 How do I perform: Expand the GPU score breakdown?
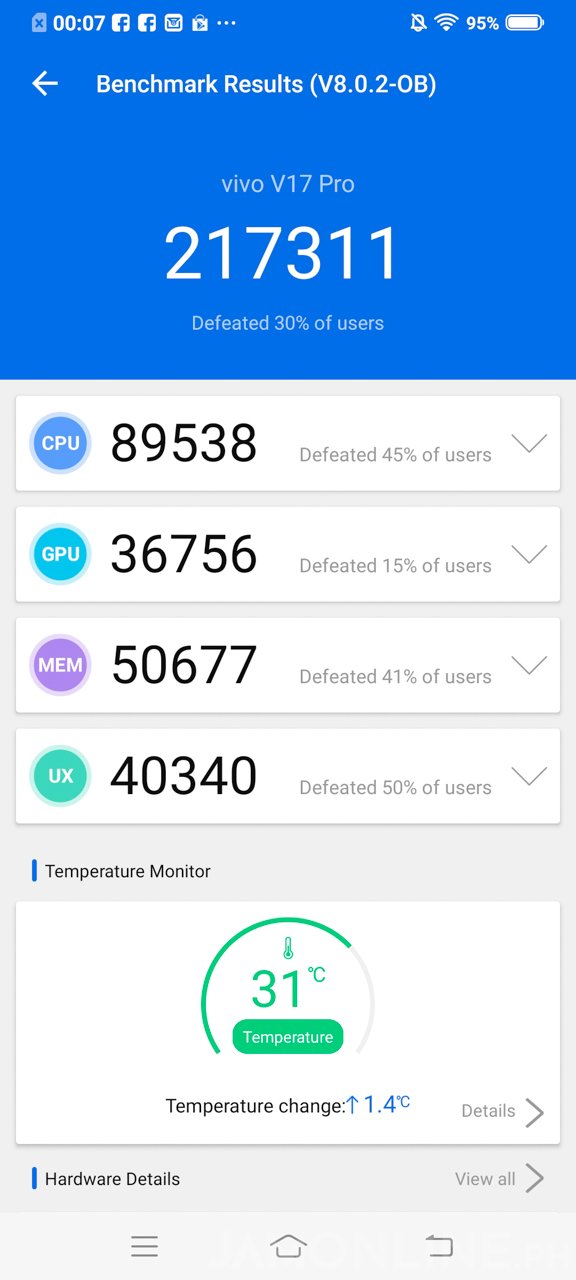pos(528,555)
